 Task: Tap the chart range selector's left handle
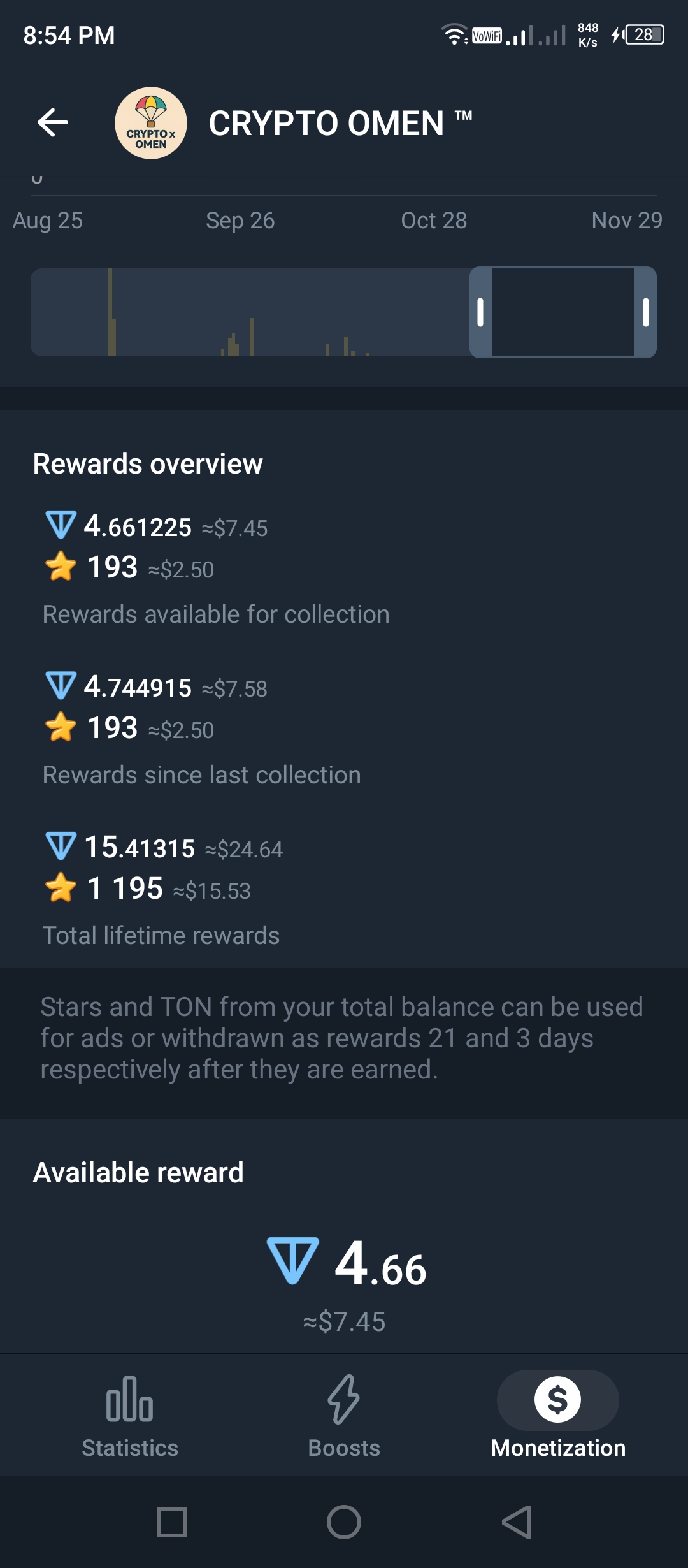tap(480, 312)
